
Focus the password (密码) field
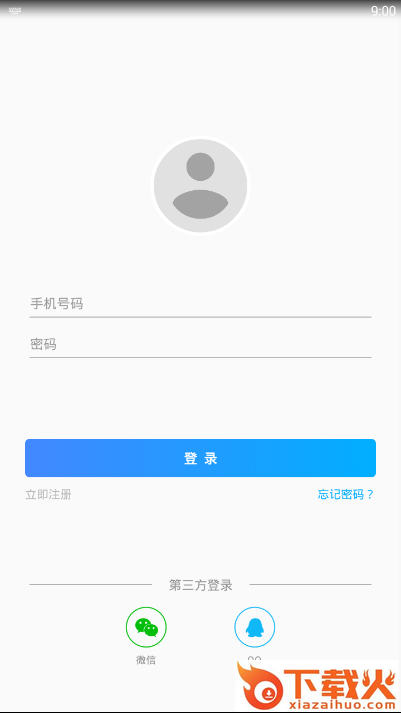pos(200,344)
